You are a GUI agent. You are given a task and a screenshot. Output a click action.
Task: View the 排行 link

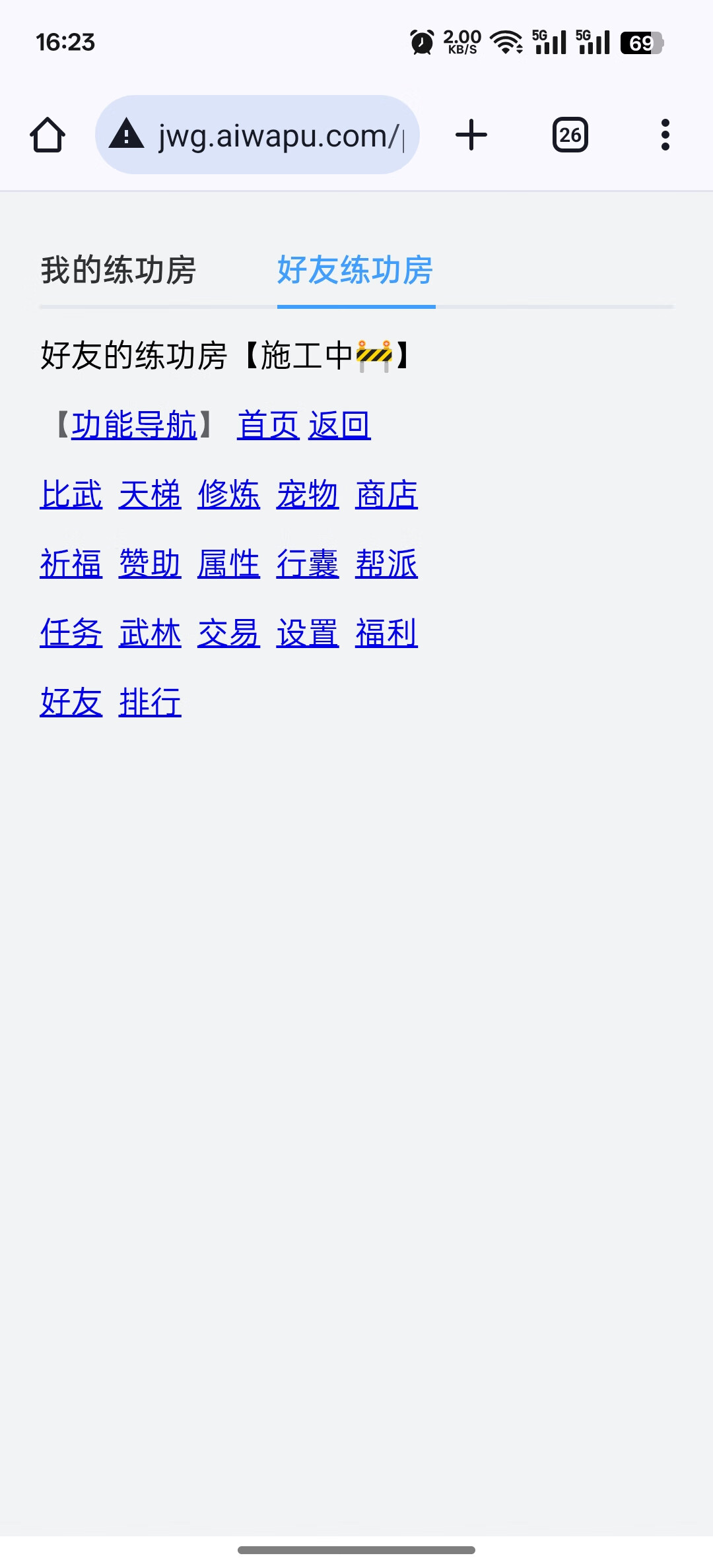(x=150, y=702)
